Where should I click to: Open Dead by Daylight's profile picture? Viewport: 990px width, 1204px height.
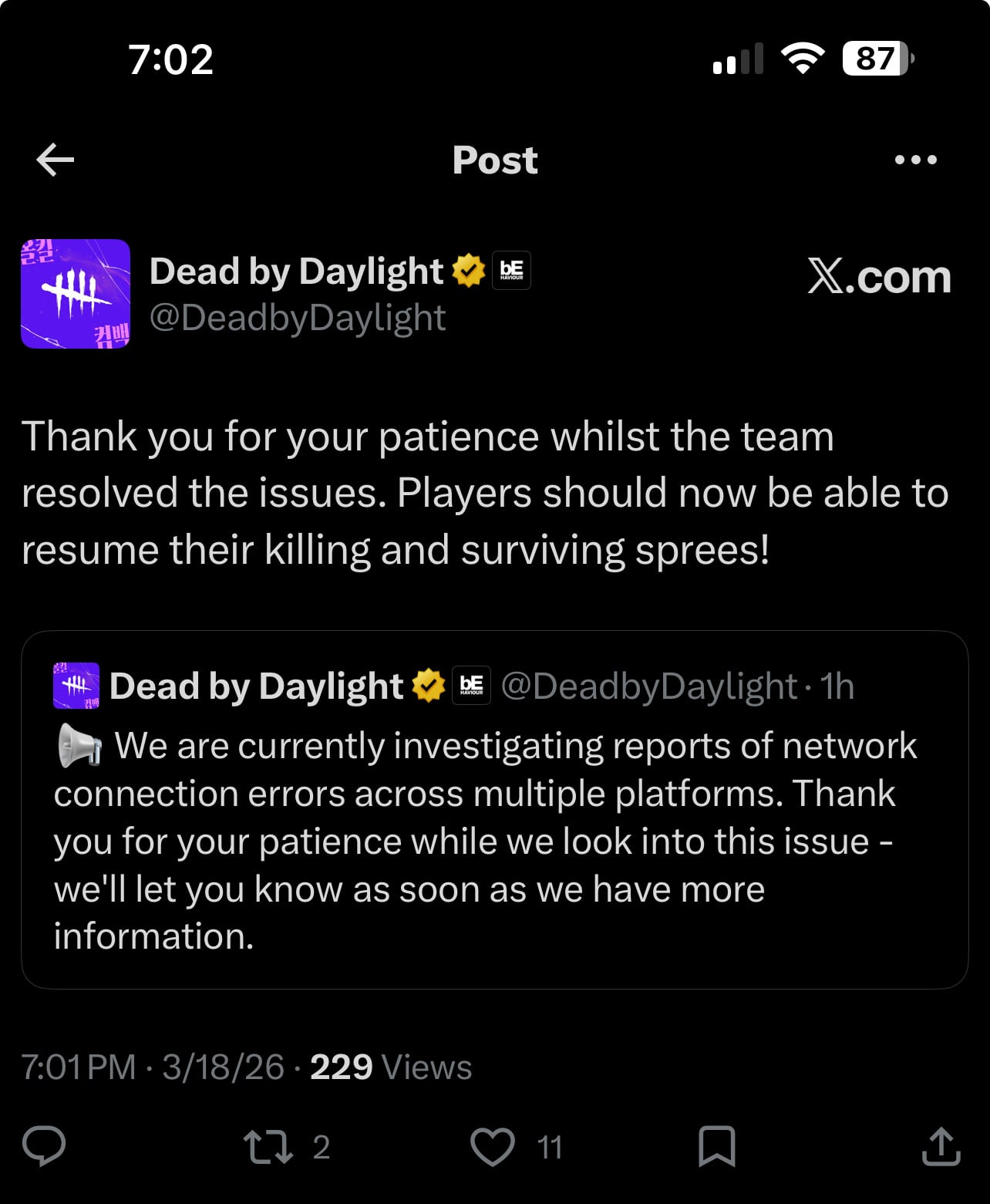(x=76, y=294)
